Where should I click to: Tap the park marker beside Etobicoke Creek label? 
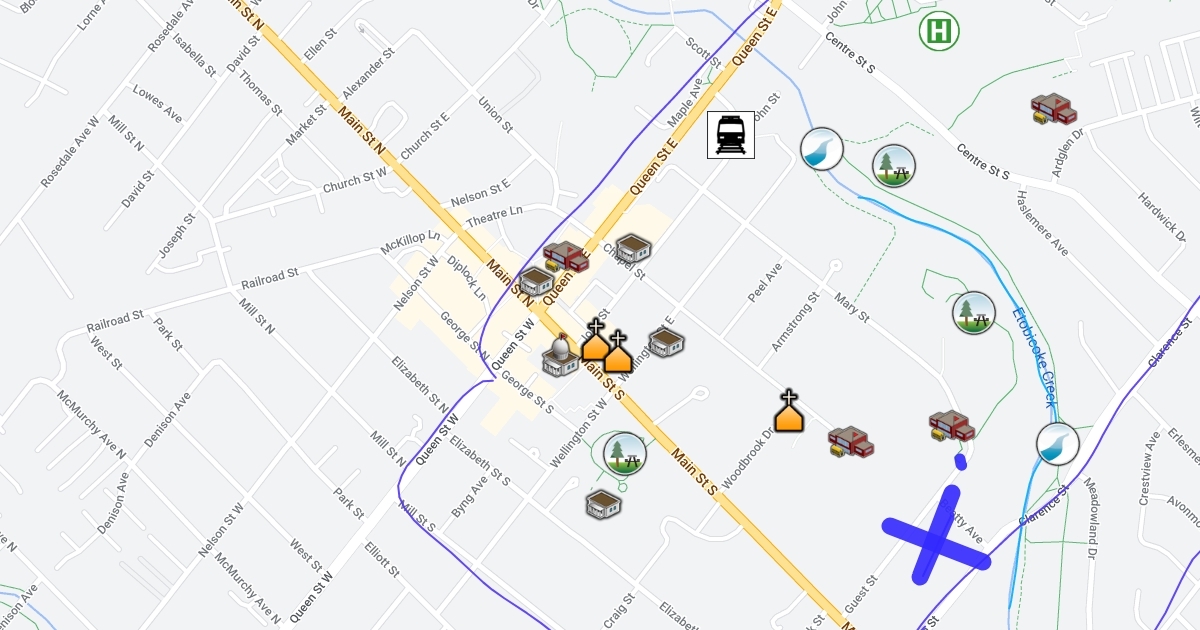click(x=973, y=313)
